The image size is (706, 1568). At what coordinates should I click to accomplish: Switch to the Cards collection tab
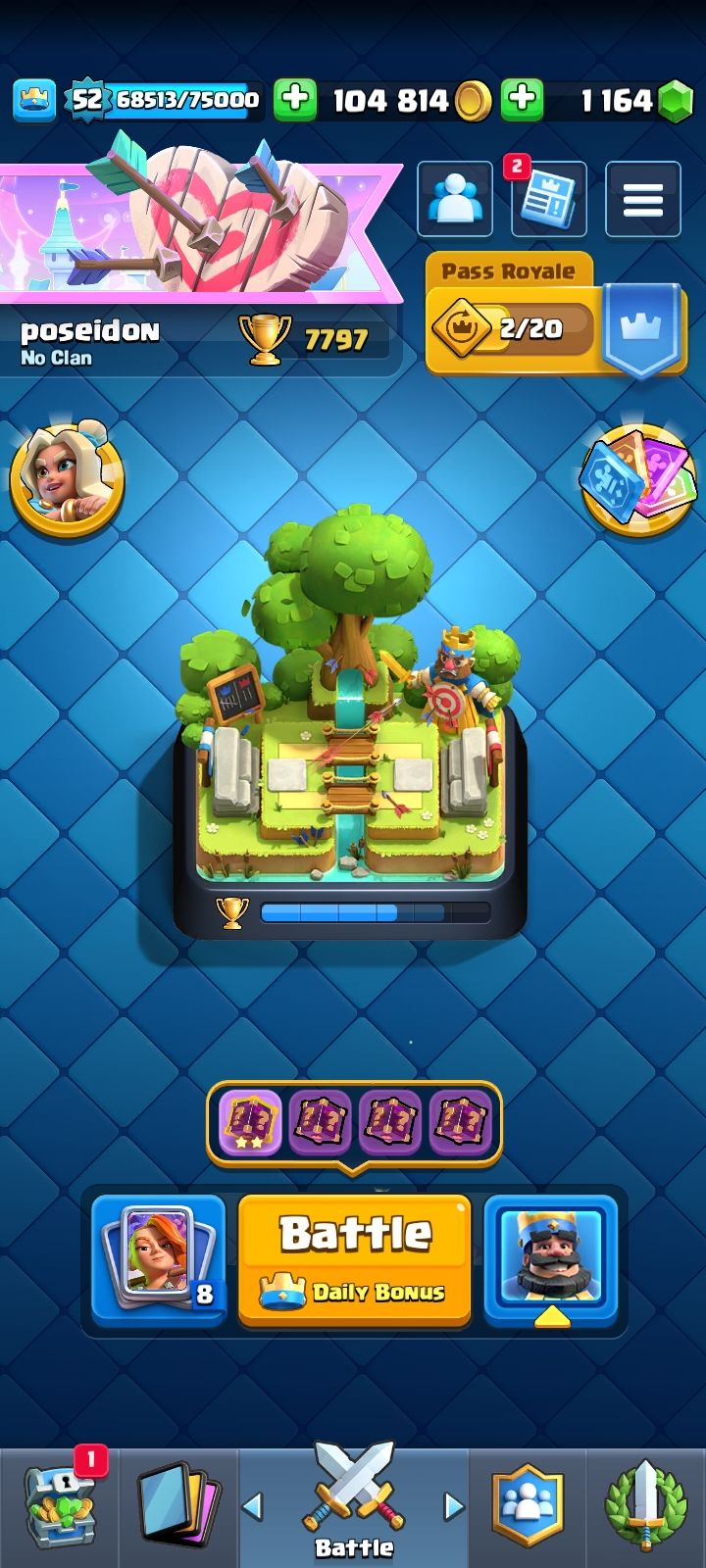pos(178,1509)
